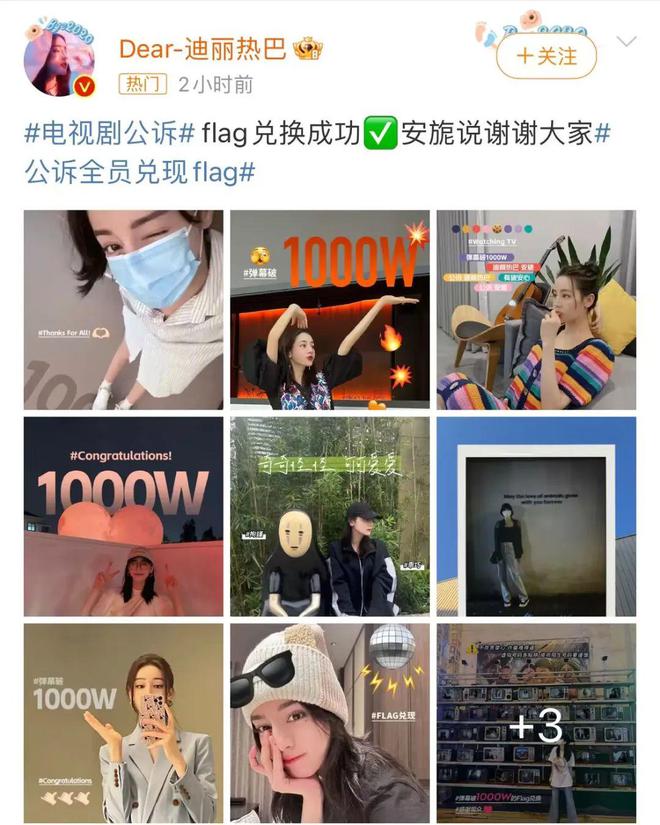Open the bamboo forest photo
Viewport: 660px width, 825px height.
click(330, 516)
